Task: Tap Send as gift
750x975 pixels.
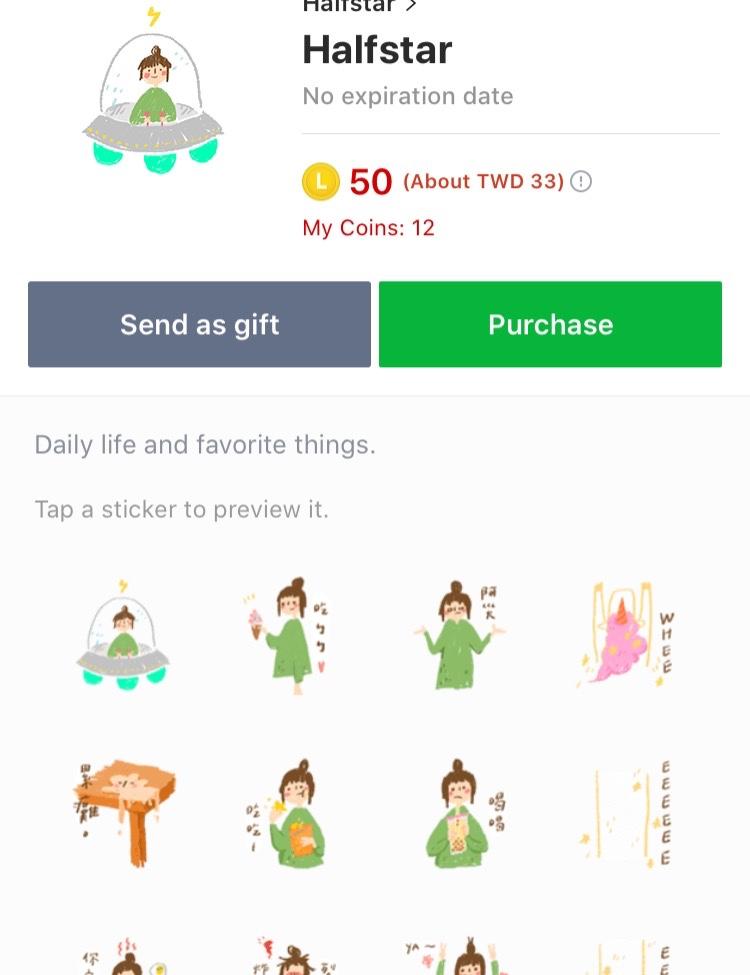Action: (199, 324)
